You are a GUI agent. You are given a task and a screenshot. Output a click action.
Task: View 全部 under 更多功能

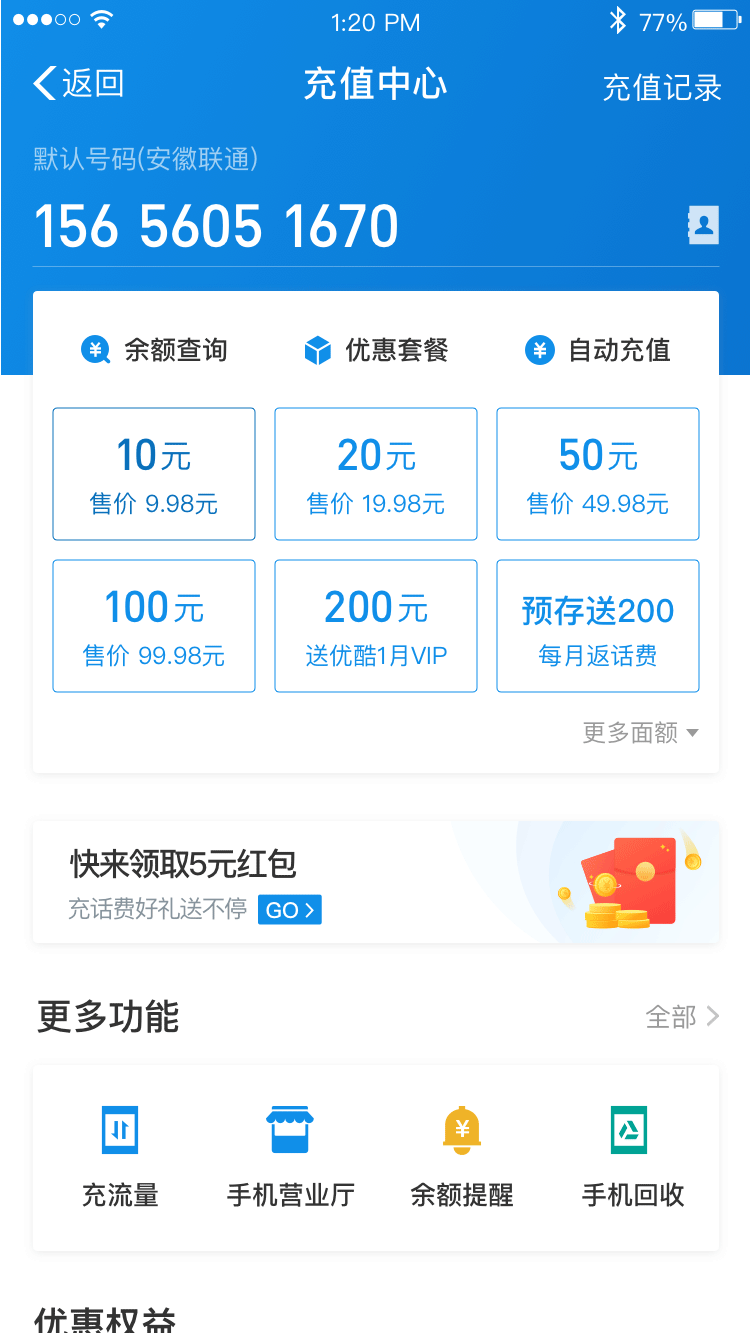point(682,1017)
